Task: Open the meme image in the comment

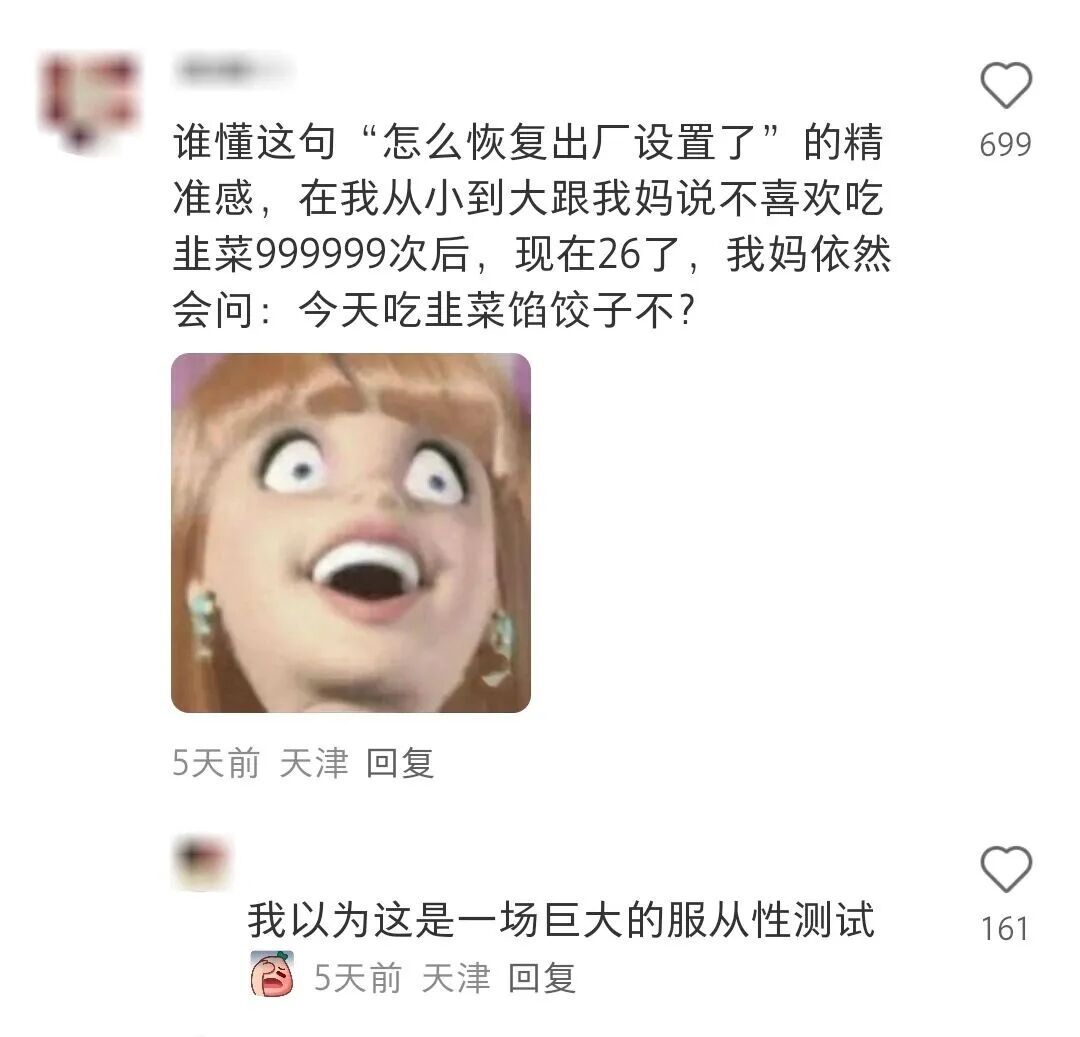Action: 351,533
